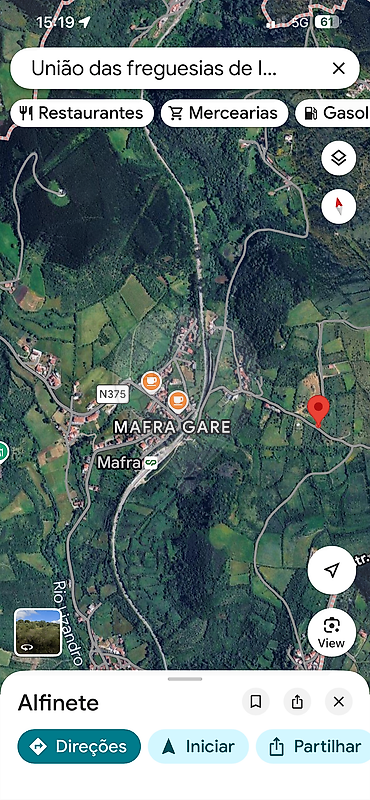Save the pin with the bookmark icon
This screenshot has height=800, width=370.
click(256, 702)
